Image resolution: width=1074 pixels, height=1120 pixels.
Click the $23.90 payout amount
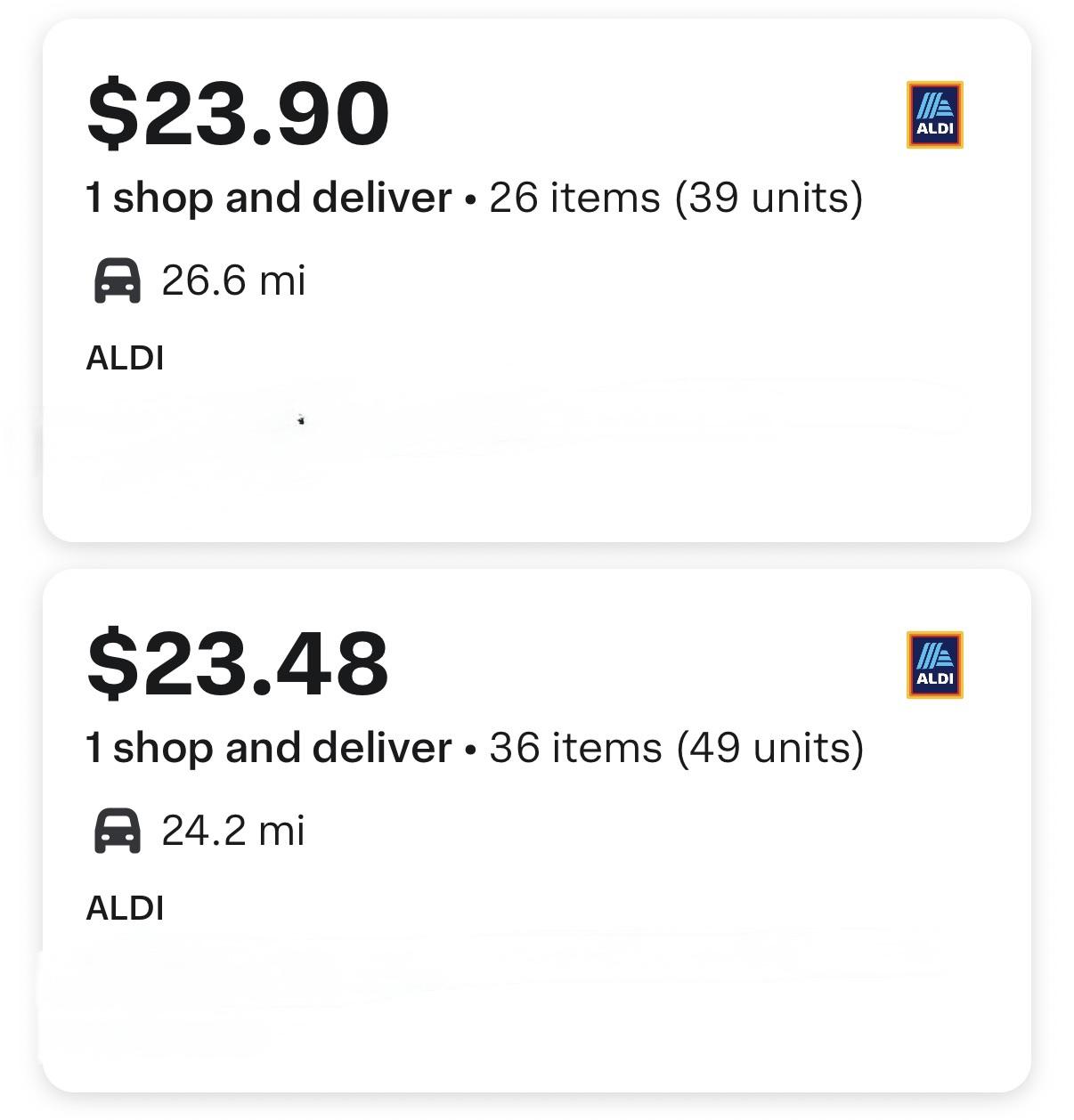[x=238, y=113]
